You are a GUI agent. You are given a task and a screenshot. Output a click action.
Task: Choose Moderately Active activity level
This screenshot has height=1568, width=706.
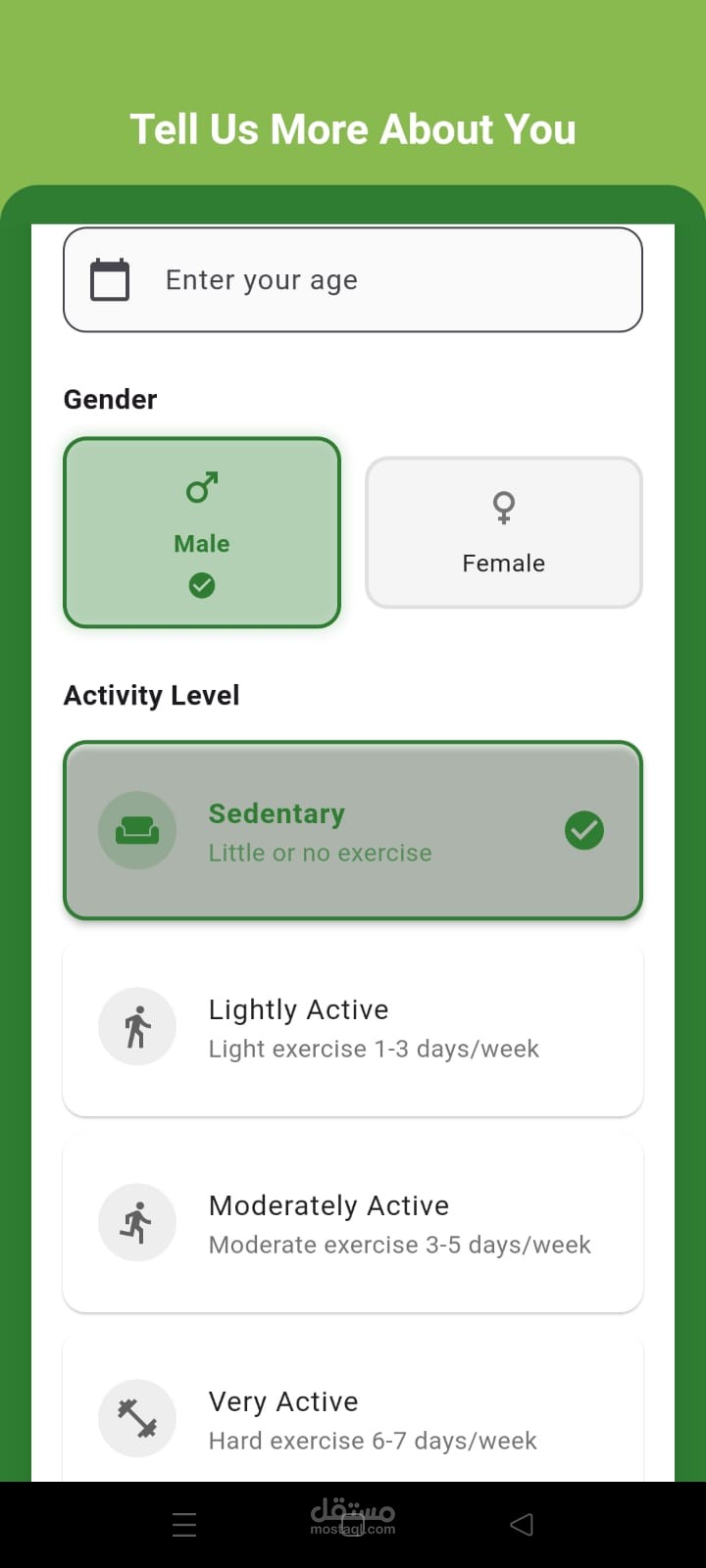353,1223
